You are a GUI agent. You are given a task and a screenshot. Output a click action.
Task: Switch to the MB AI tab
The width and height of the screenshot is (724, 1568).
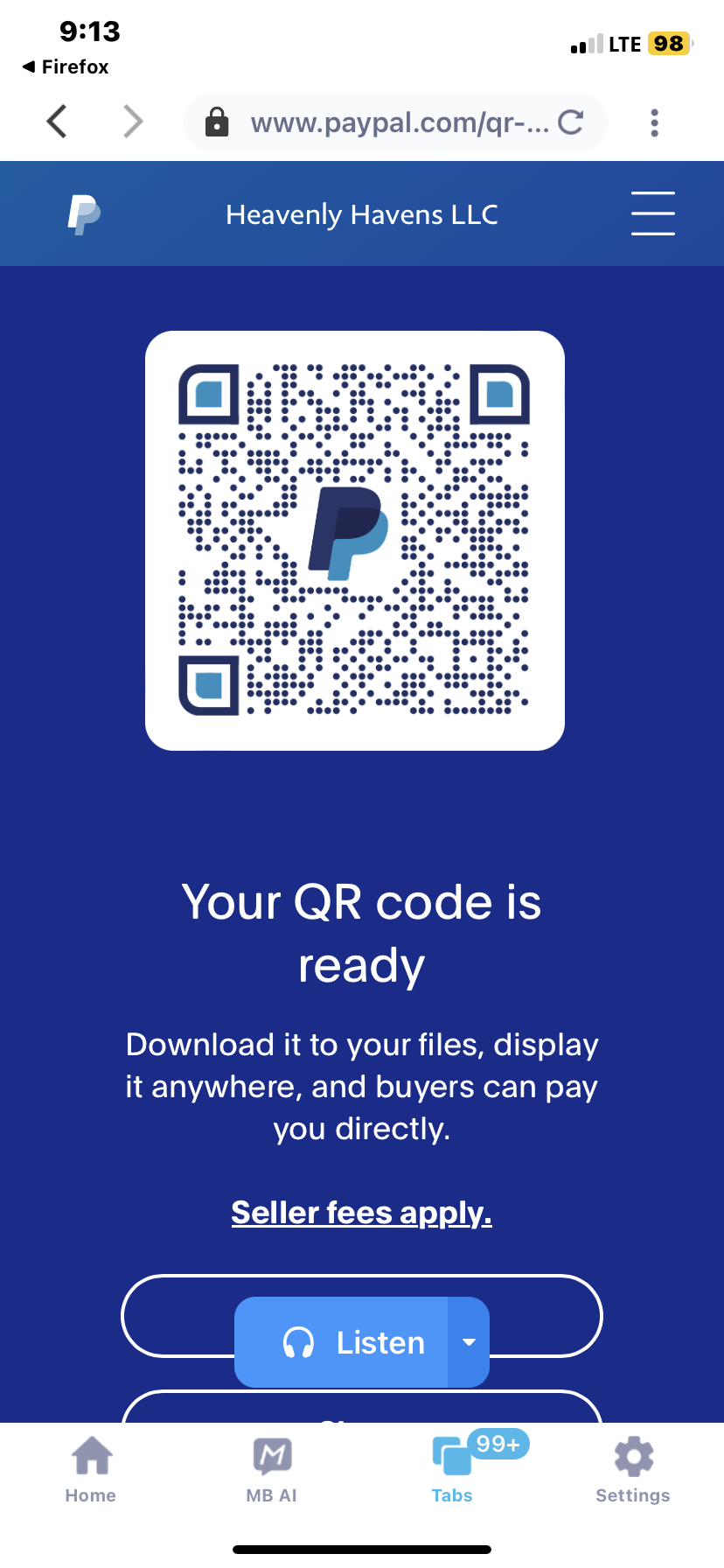272,1470
